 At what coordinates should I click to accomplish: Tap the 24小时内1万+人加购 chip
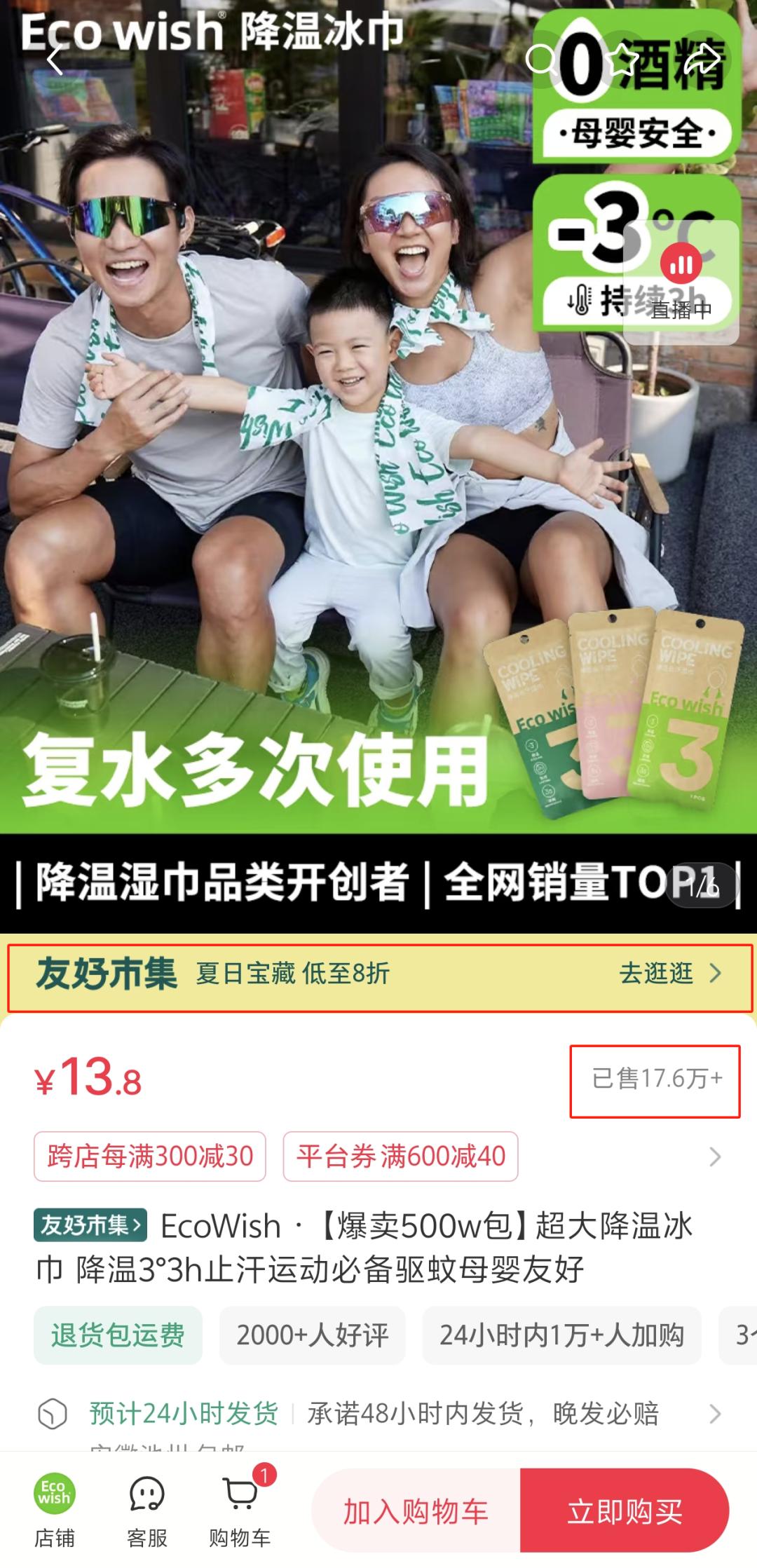pos(561,1335)
